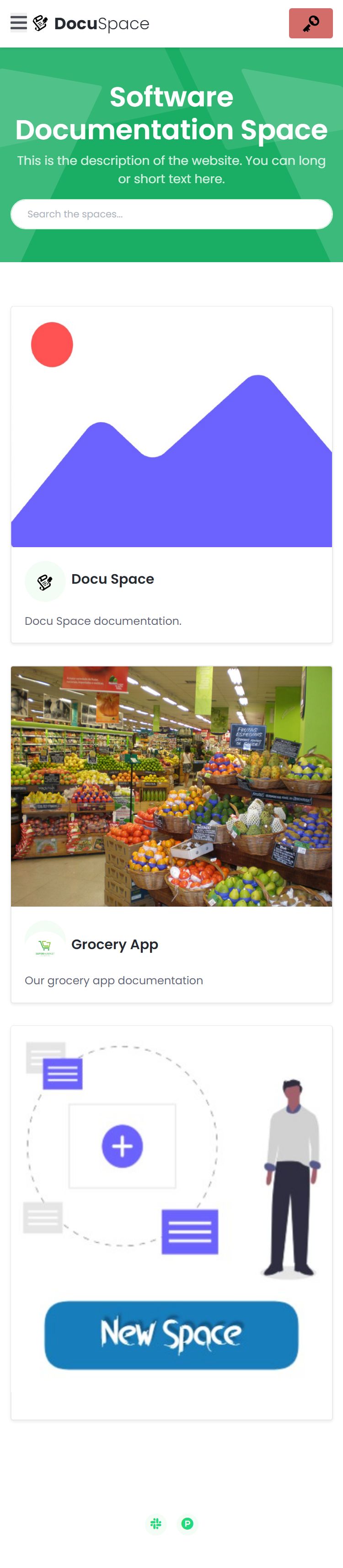Image resolution: width=343 pixels, height=1568 pixels.
Task: Open the Grocery App documentation card
Action: (x=114, y=944)
